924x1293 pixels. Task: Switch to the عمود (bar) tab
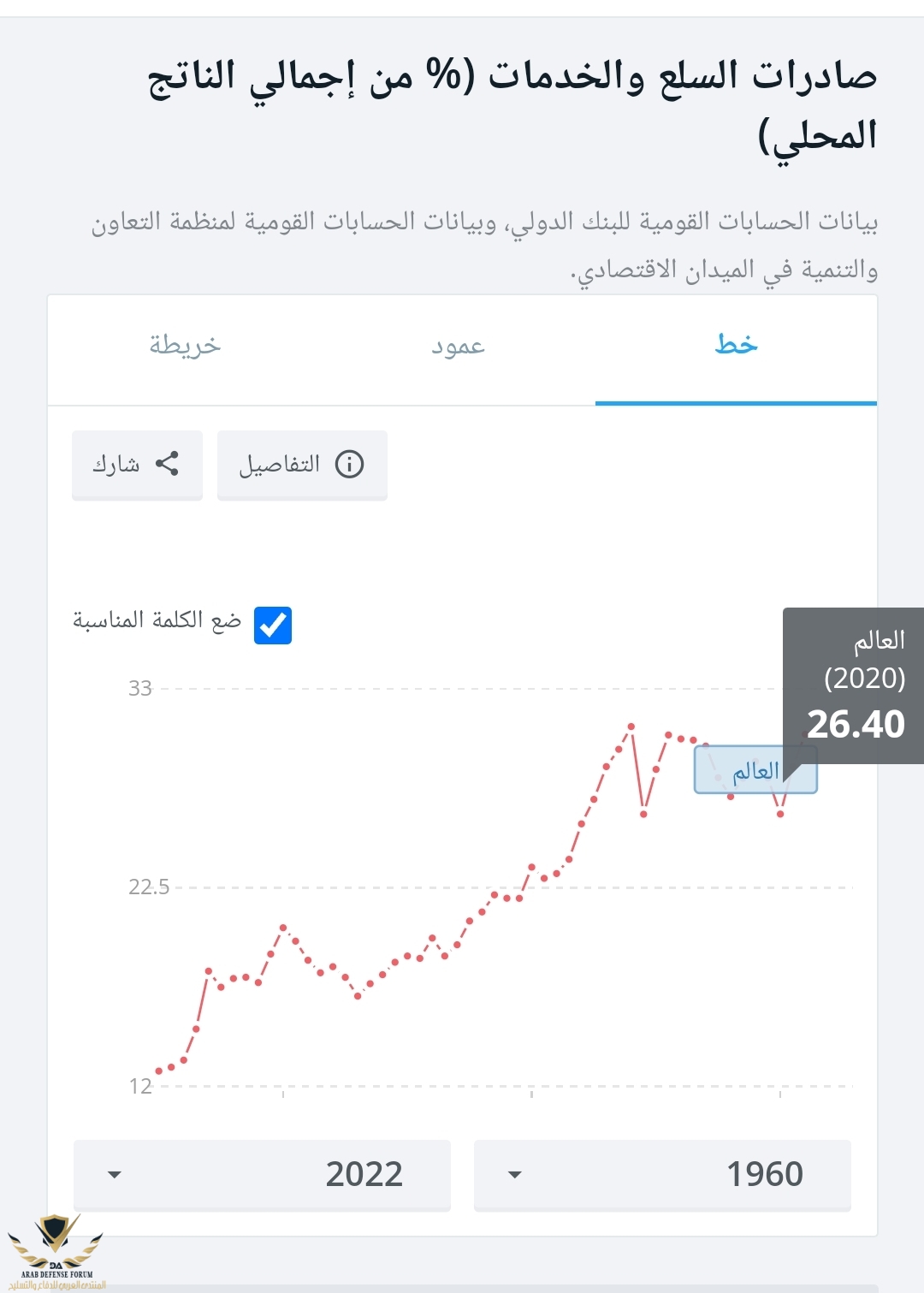458,346
